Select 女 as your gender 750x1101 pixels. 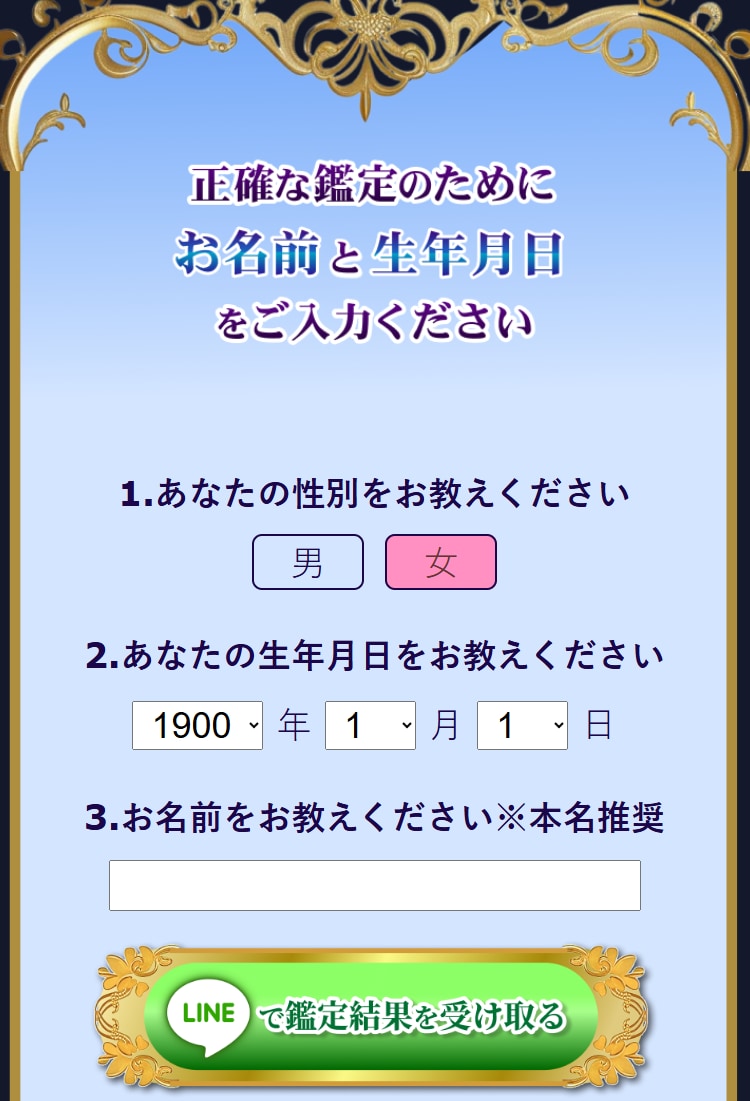tap(441, 562)
